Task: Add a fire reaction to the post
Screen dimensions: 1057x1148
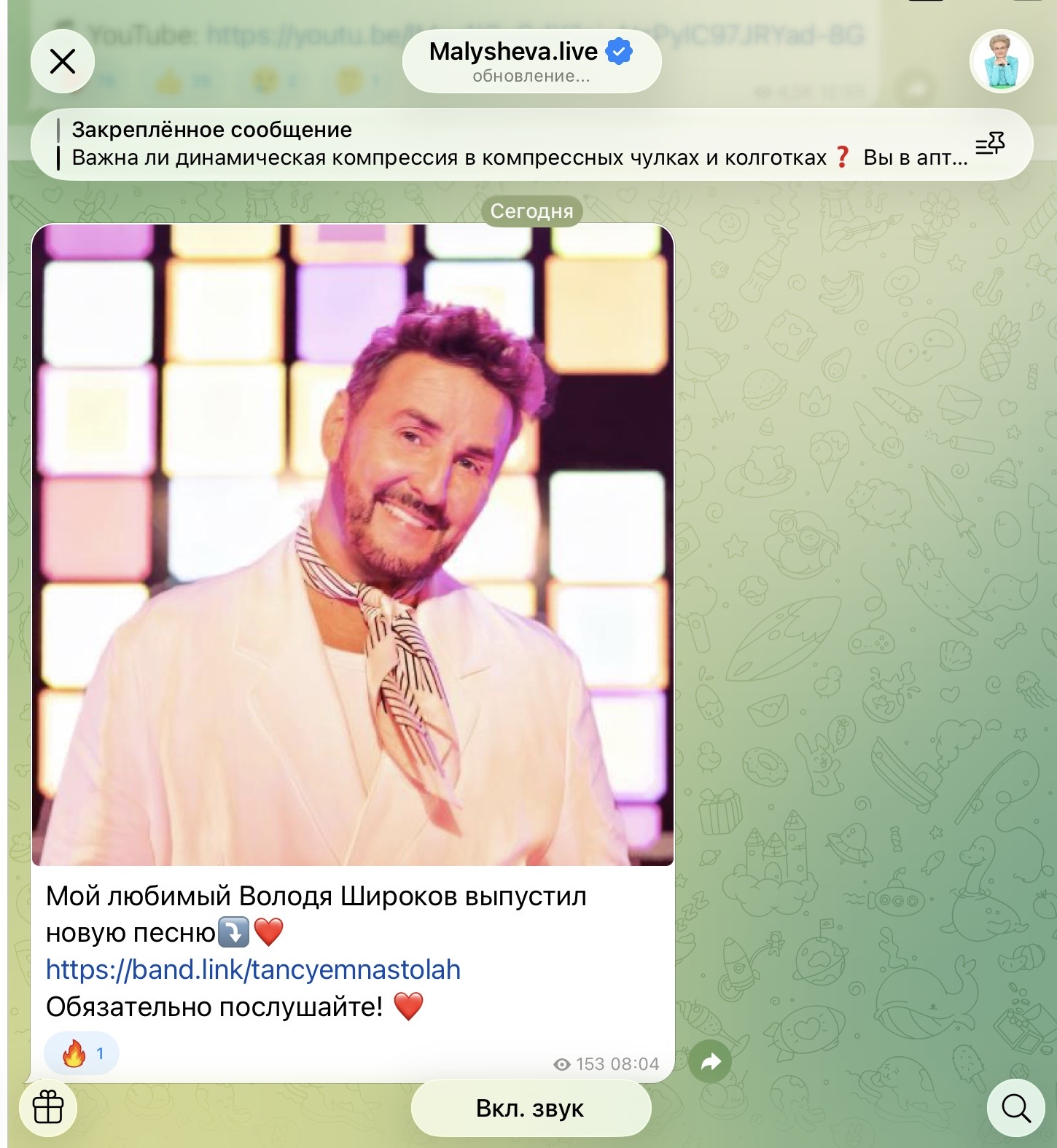Action: click(82, 1053)
